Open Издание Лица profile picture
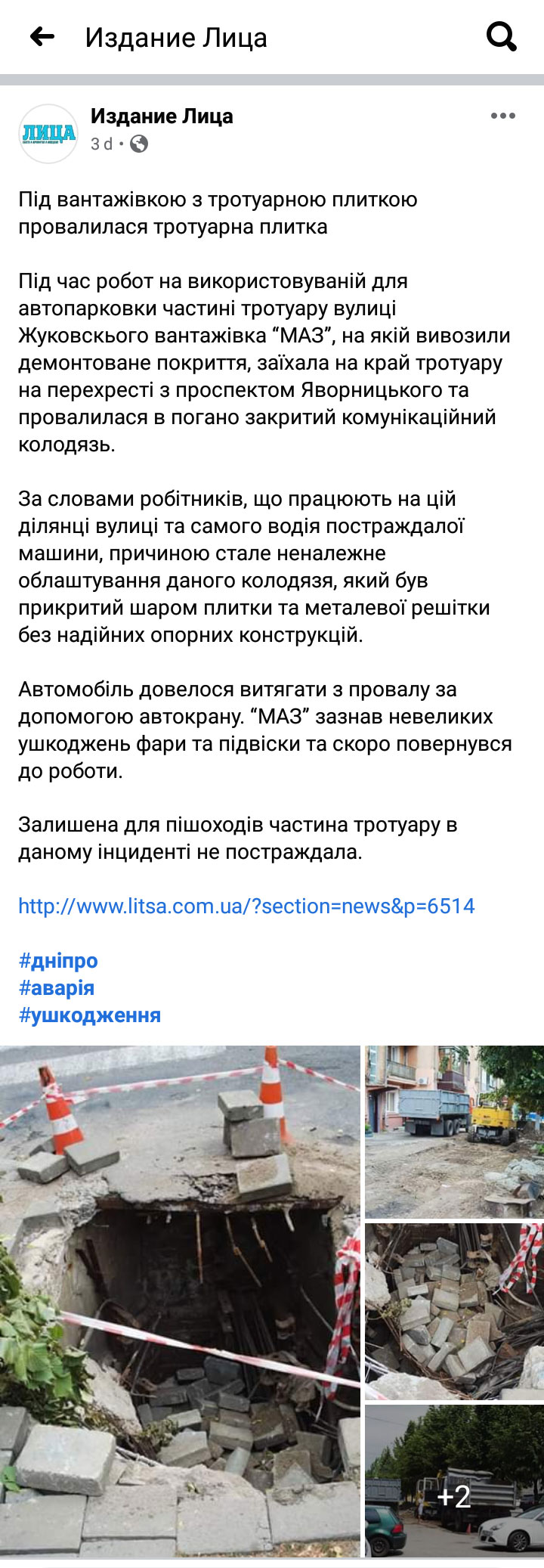Image resolution: width=544 pixels, height=1568 pixels. click(x=48, y=134)
